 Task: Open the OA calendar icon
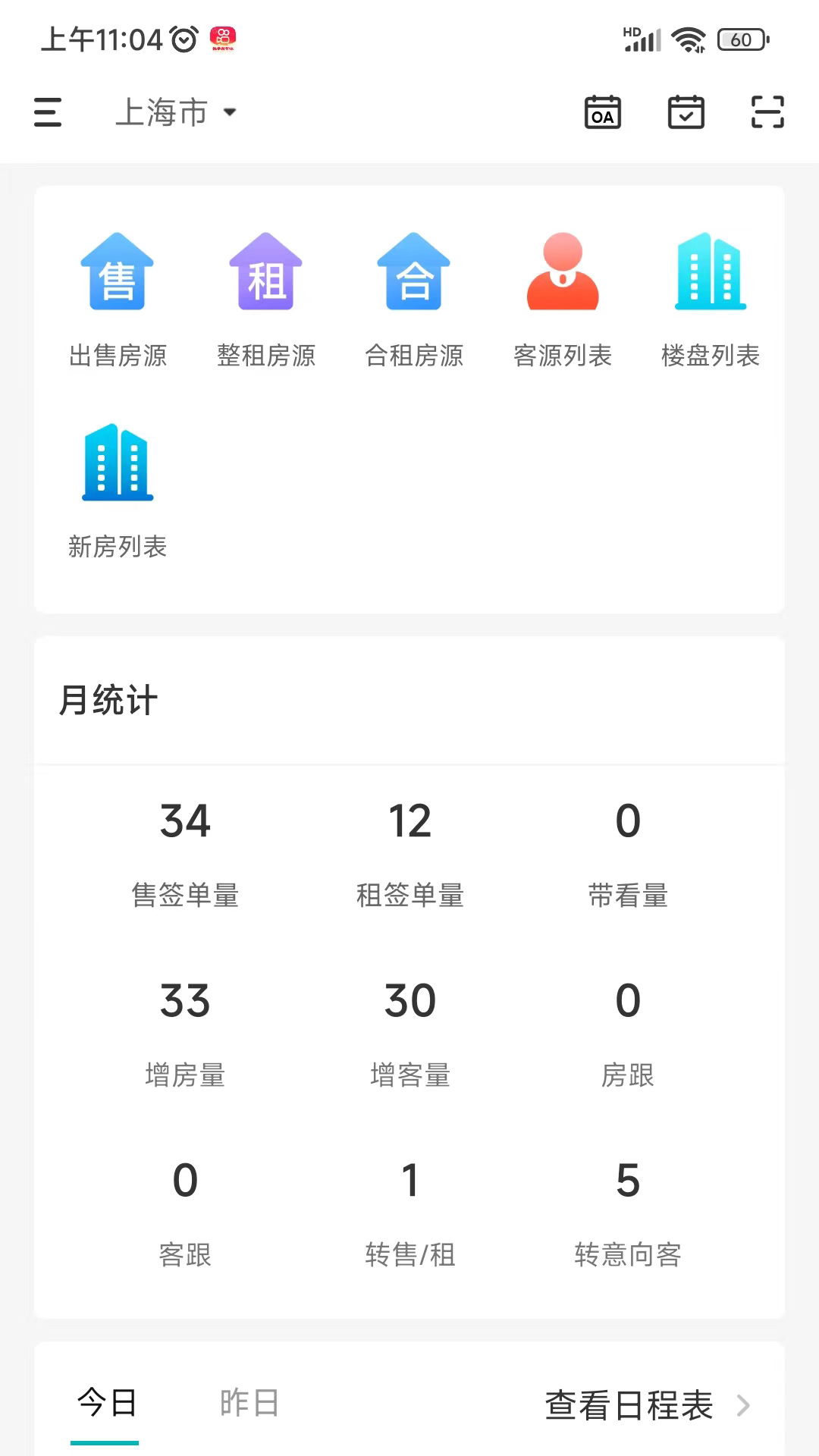tap(603, 112)
